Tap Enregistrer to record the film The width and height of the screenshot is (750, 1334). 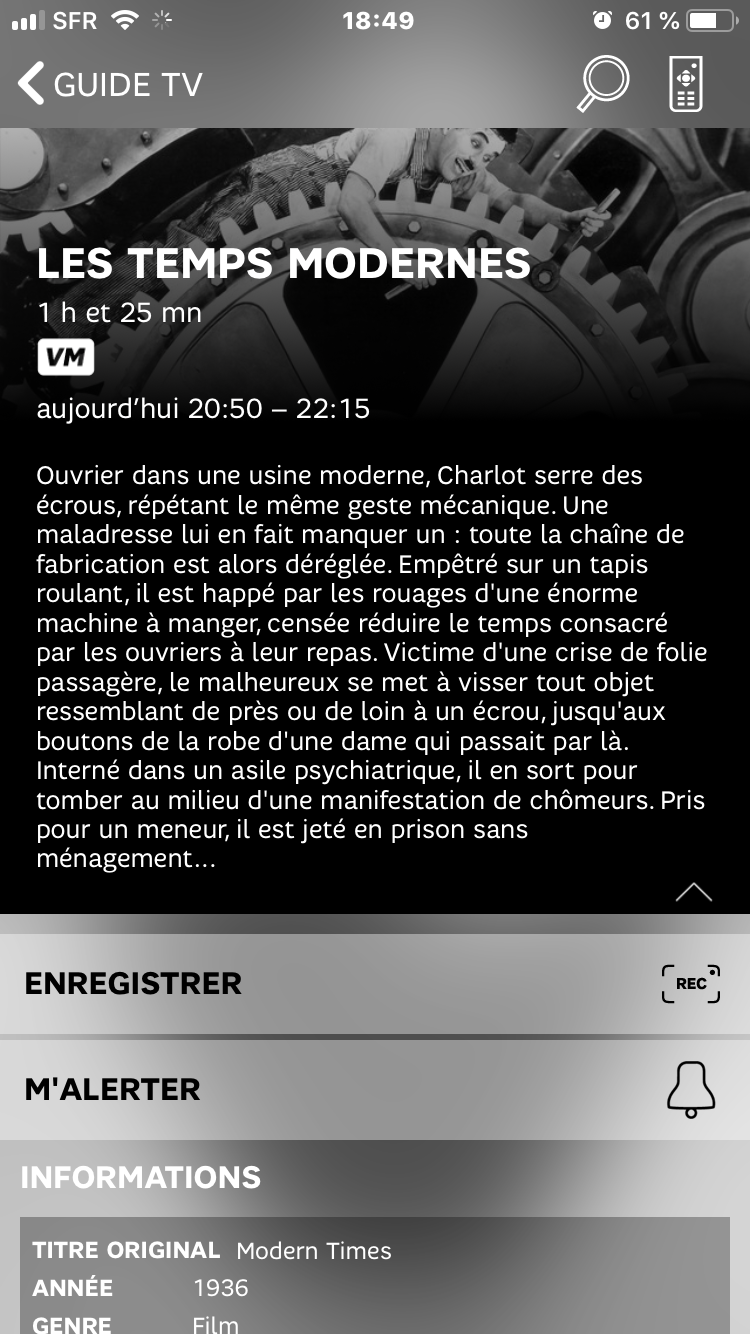click(374, 984)
